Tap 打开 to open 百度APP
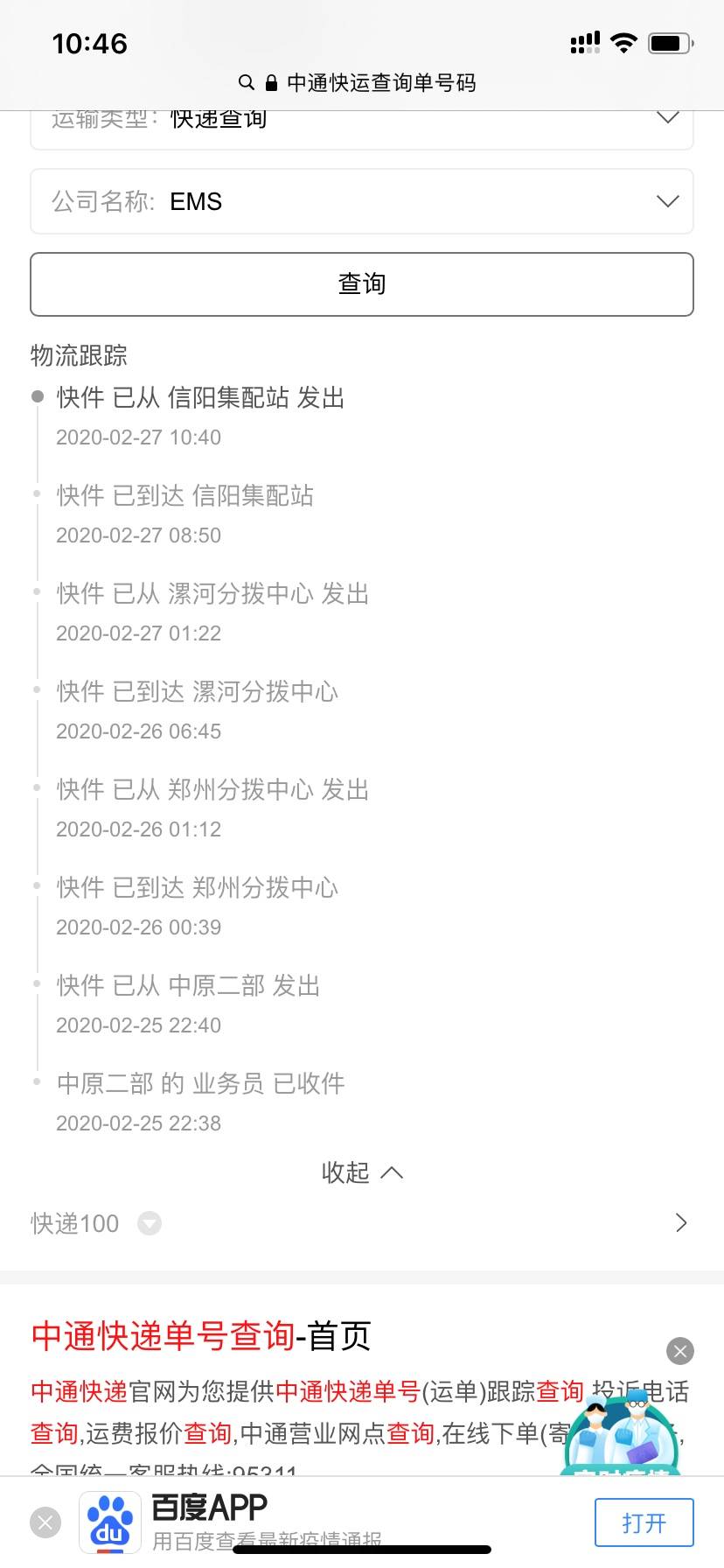 click(644, 1522)
